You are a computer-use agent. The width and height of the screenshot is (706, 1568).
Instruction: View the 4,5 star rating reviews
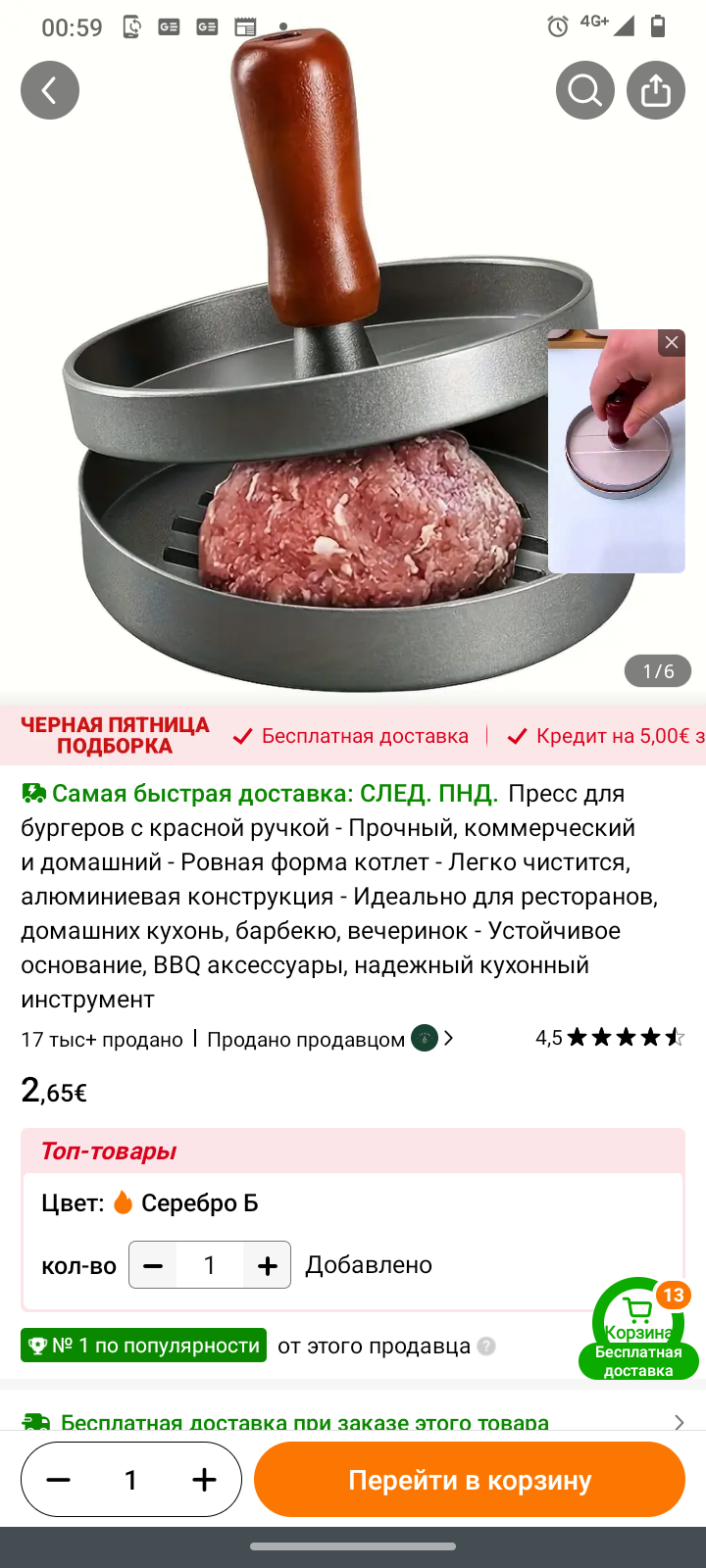tap(609, 1037)
